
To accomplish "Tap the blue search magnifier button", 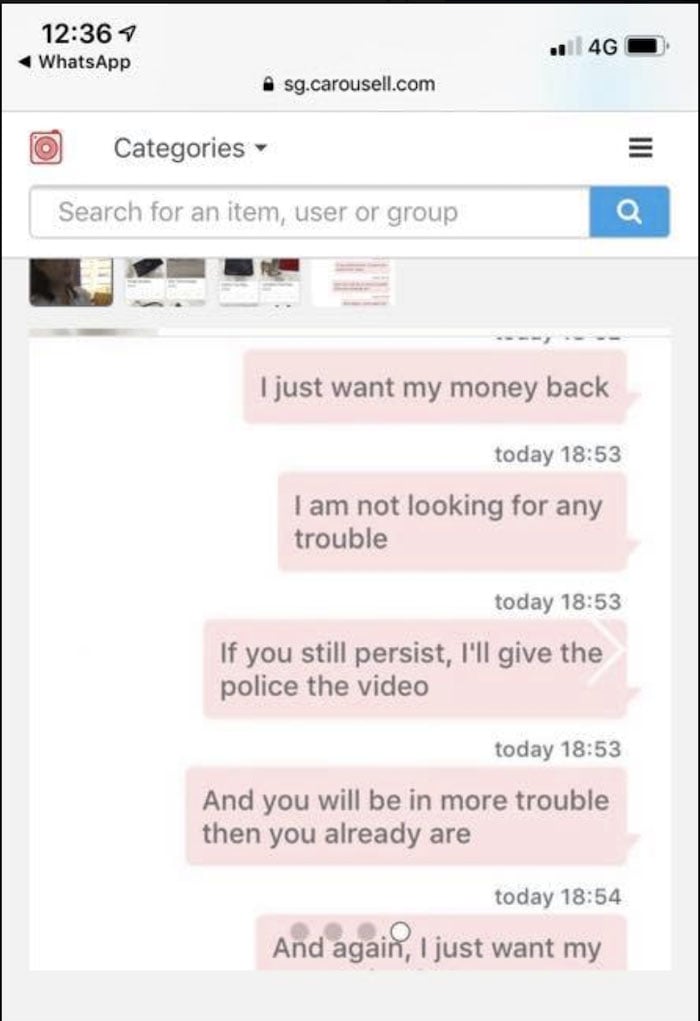I will point(629,212).
